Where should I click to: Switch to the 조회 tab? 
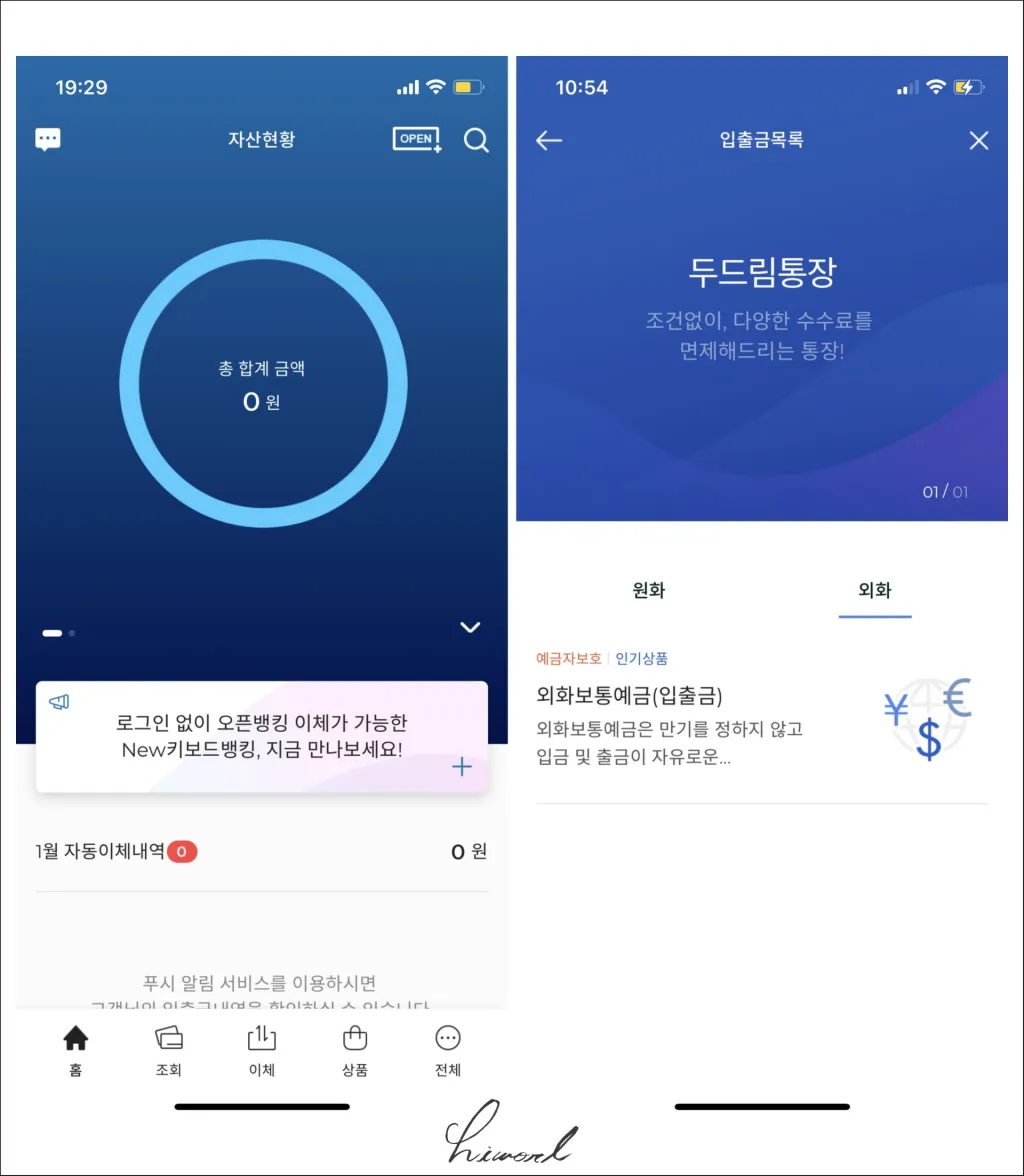(x=169, y=1051)
